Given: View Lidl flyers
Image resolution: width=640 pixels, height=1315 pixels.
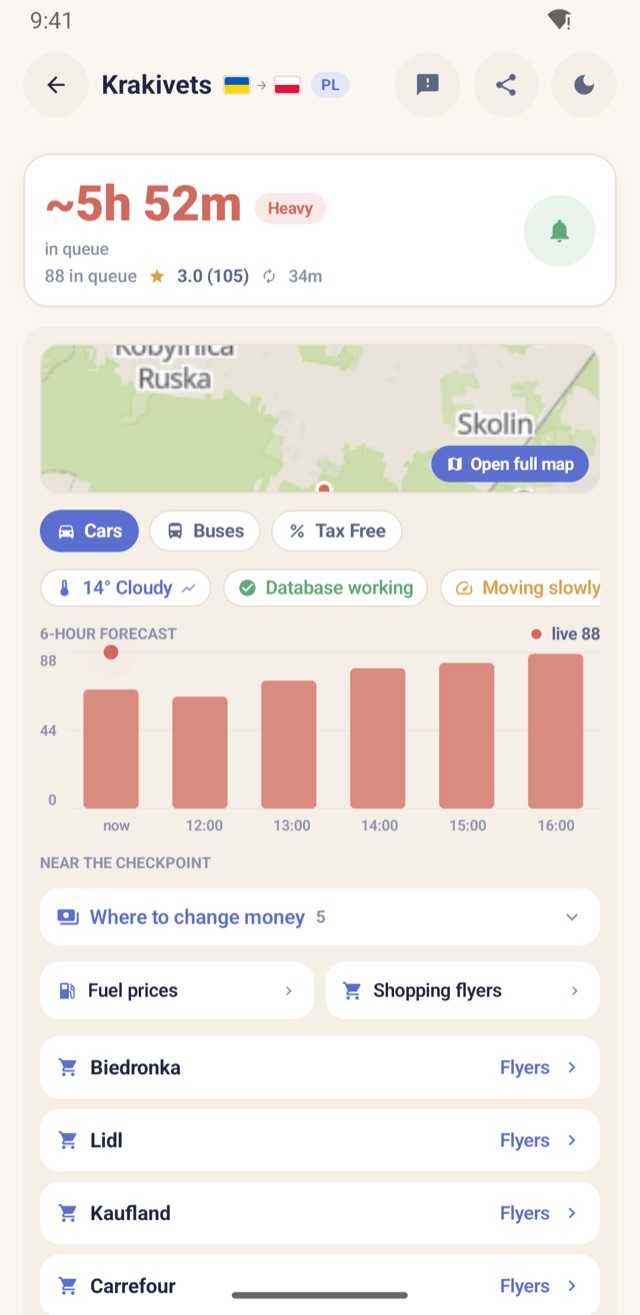Looking at the screenshot, I should click(x=320, y=1141).
